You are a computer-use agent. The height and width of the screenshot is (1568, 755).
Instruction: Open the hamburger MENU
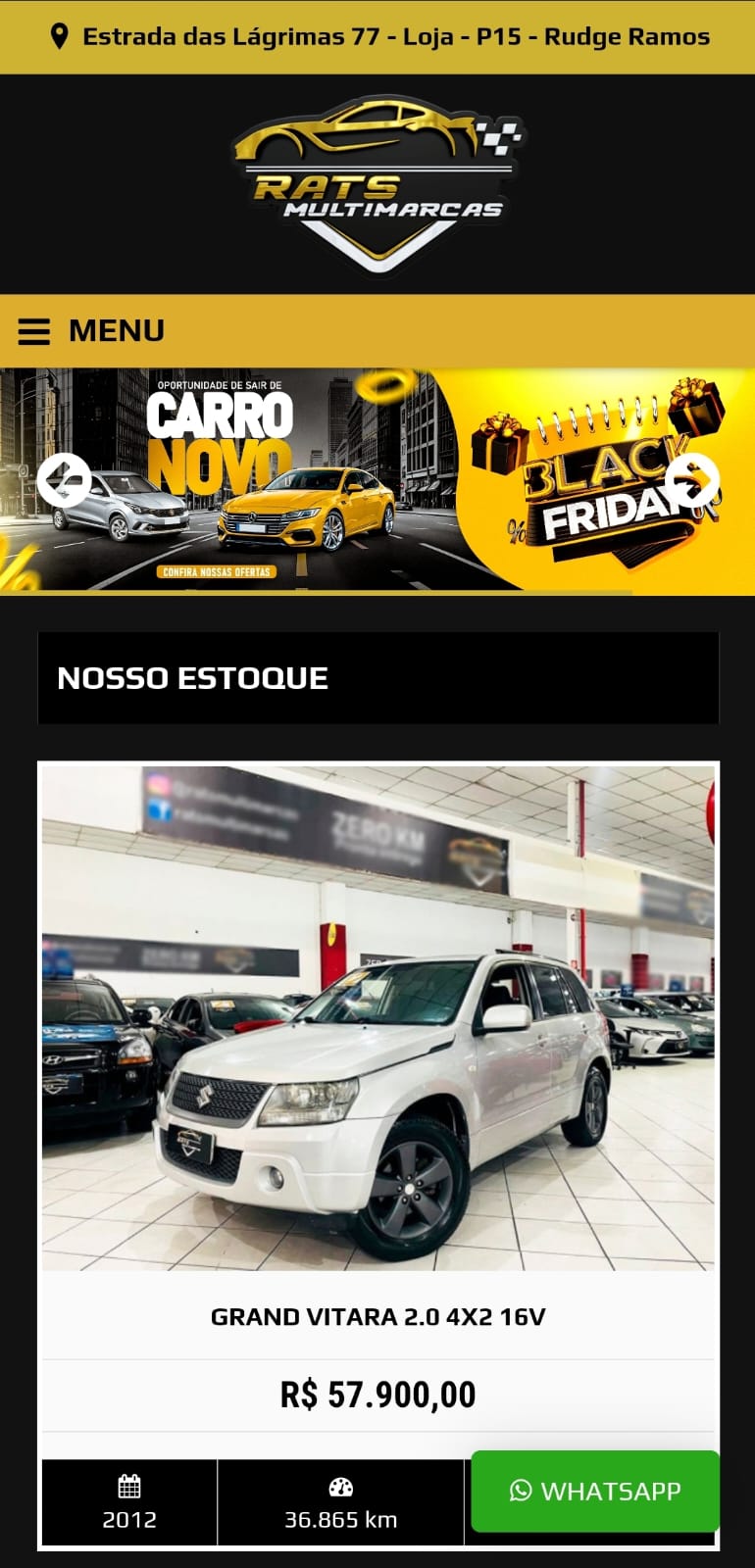(x=91, y=331)
